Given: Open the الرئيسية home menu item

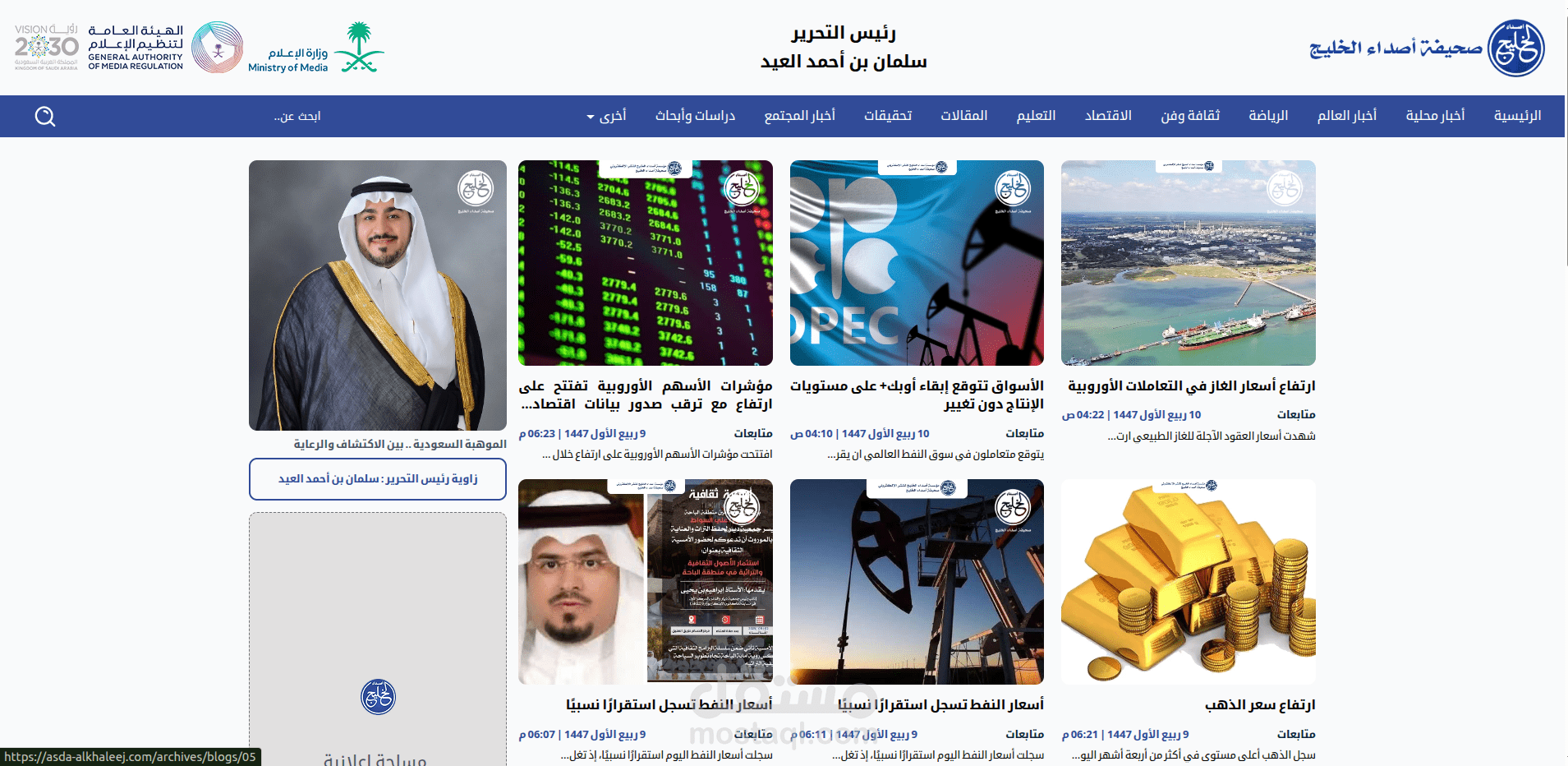Looking at the screenshot, I should pyautogui.click(x=1517, y=116).
